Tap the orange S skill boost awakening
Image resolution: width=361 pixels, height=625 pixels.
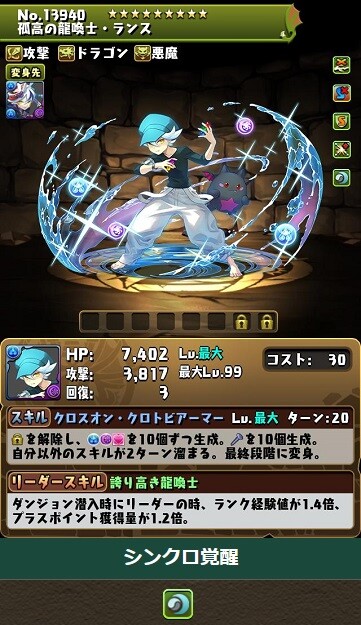tap(341, 121)
